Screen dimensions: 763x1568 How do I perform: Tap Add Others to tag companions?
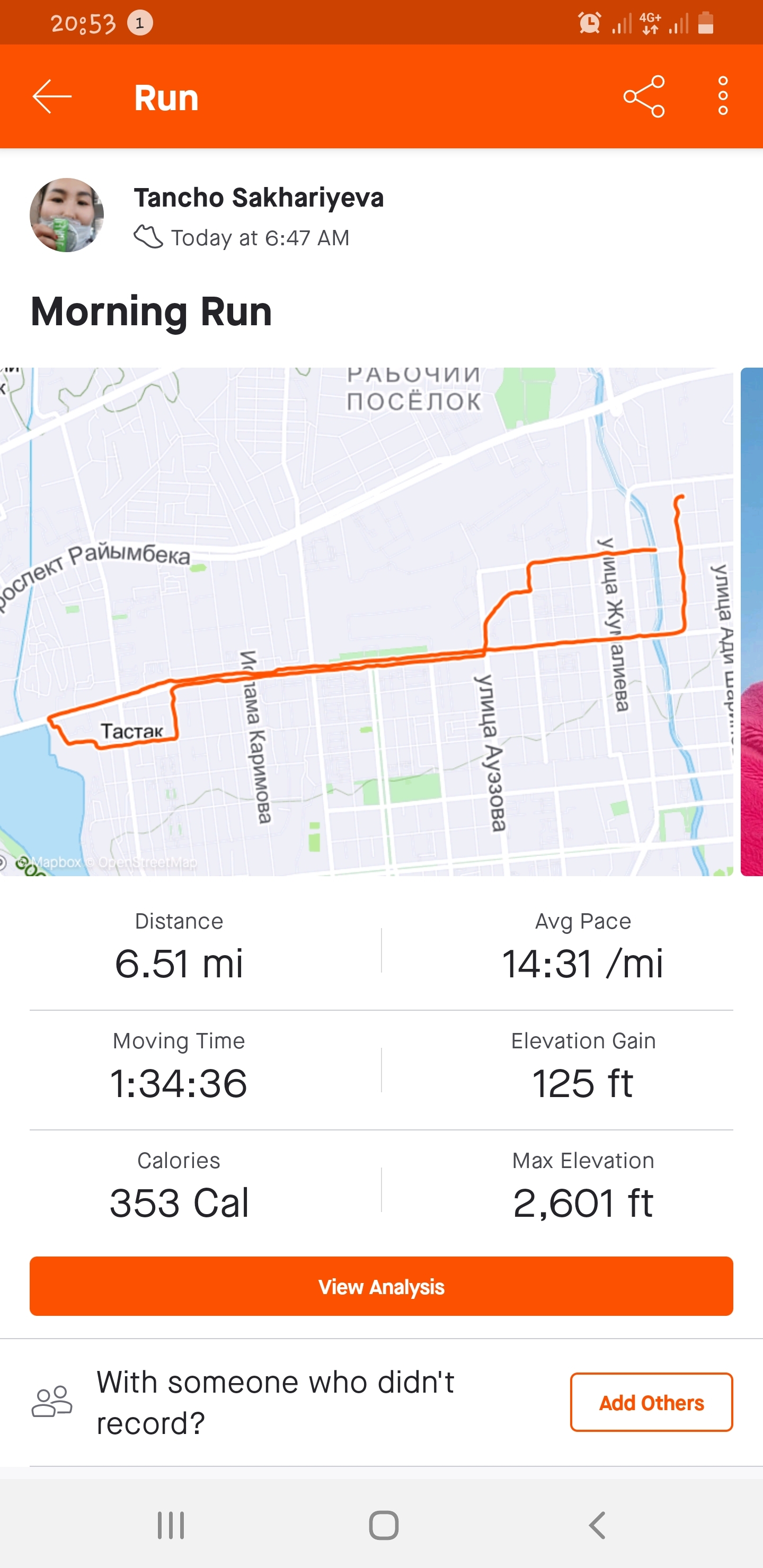(x=651, y=1402)
